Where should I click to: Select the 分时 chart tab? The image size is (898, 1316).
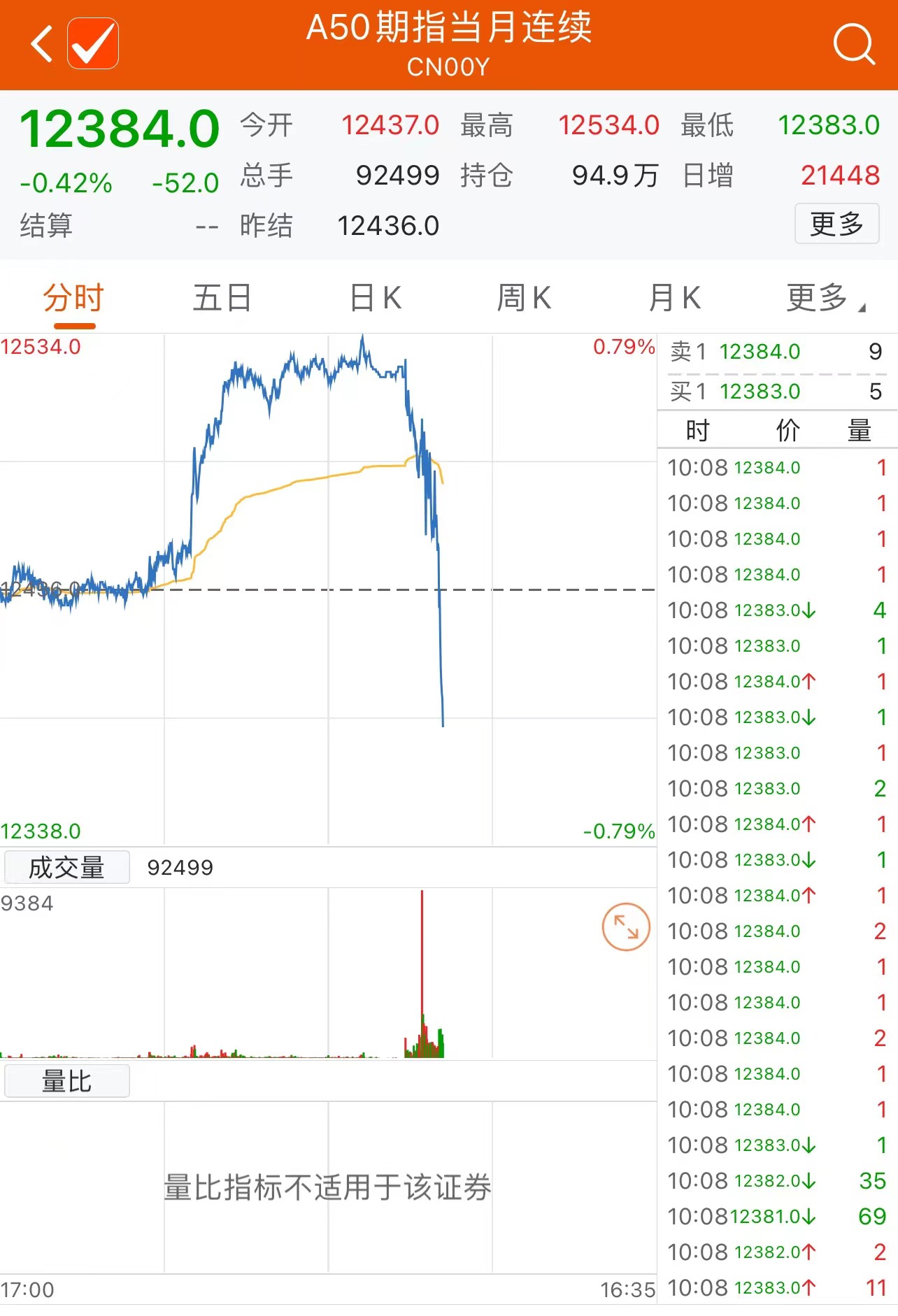[x=73, y=299]
